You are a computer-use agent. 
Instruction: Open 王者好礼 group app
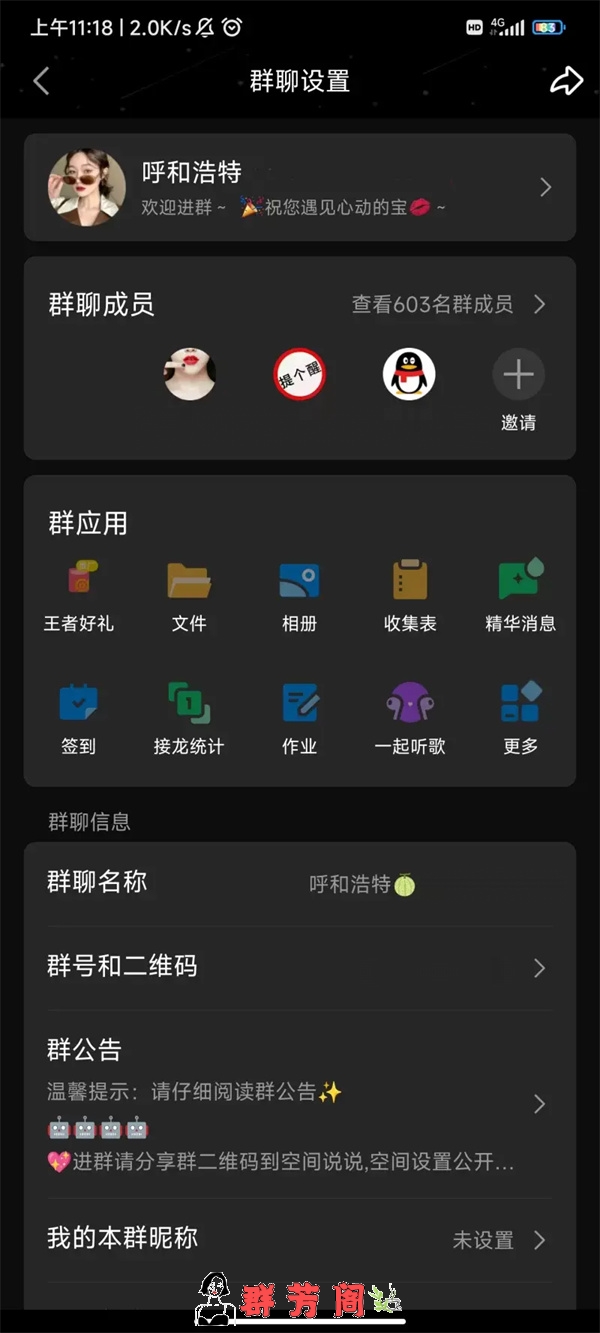[x=78, y=595]
